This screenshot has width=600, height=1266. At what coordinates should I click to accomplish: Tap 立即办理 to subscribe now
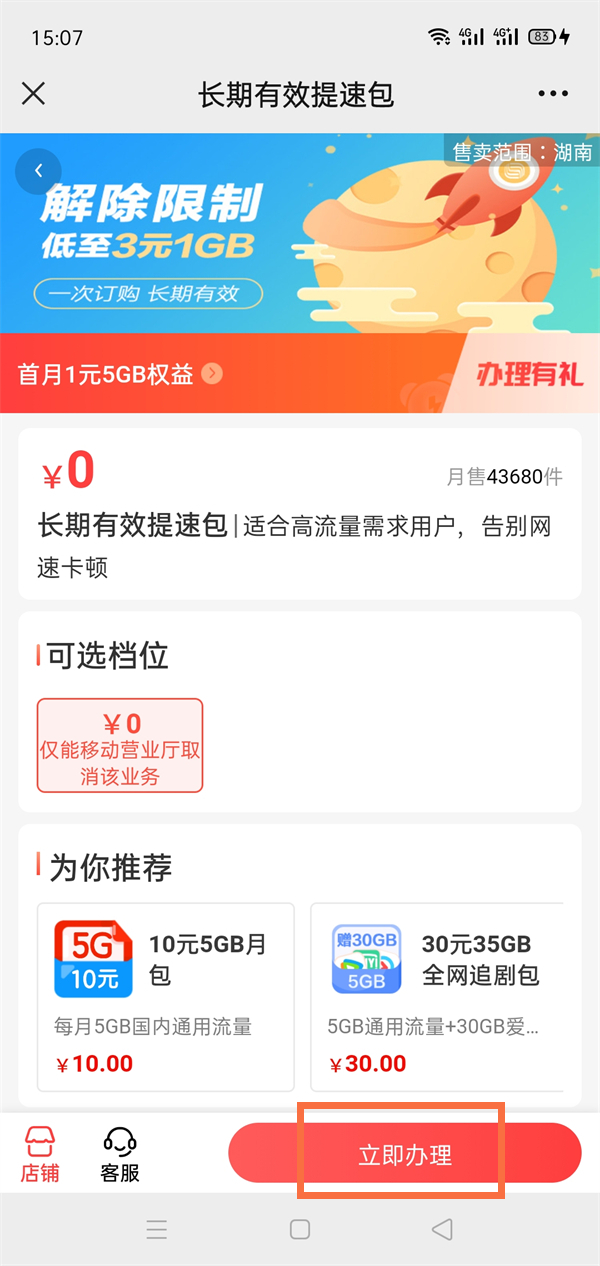[404, 1154]
